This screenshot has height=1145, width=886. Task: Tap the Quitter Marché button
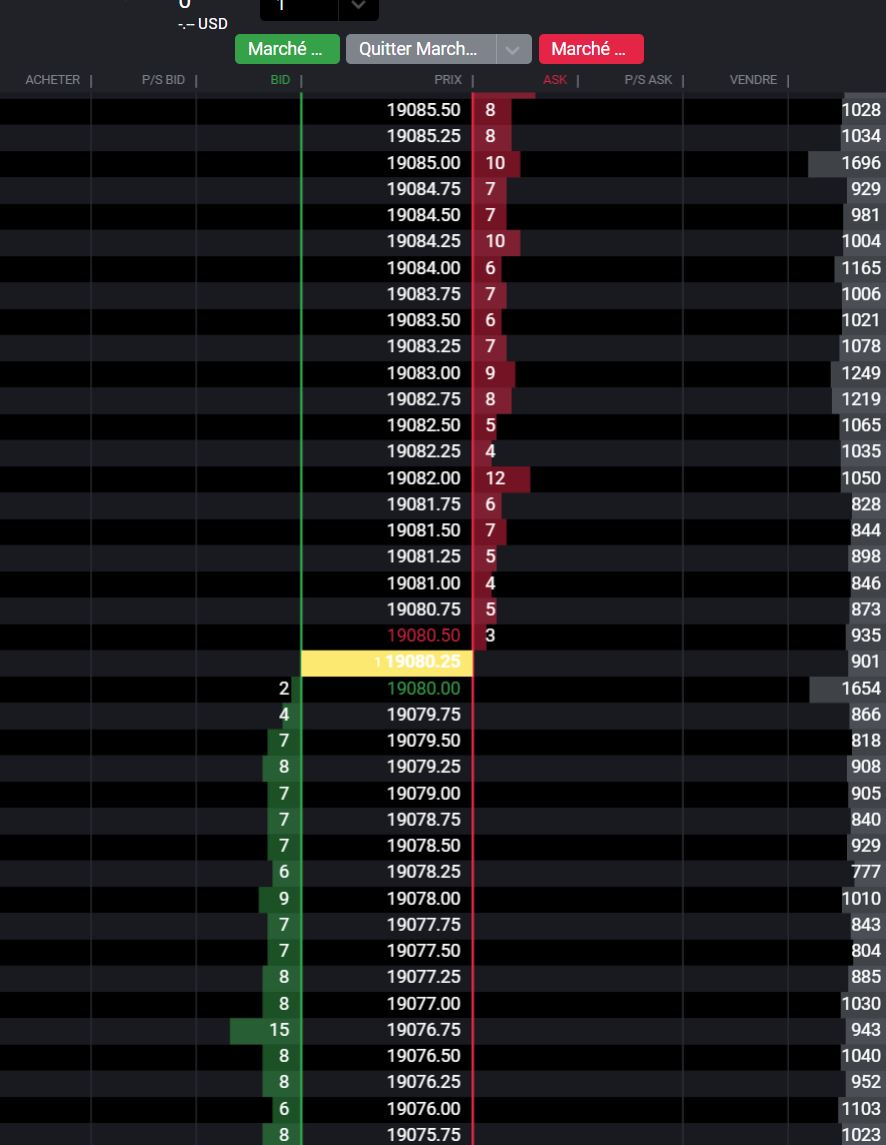(x=420, y=49)
